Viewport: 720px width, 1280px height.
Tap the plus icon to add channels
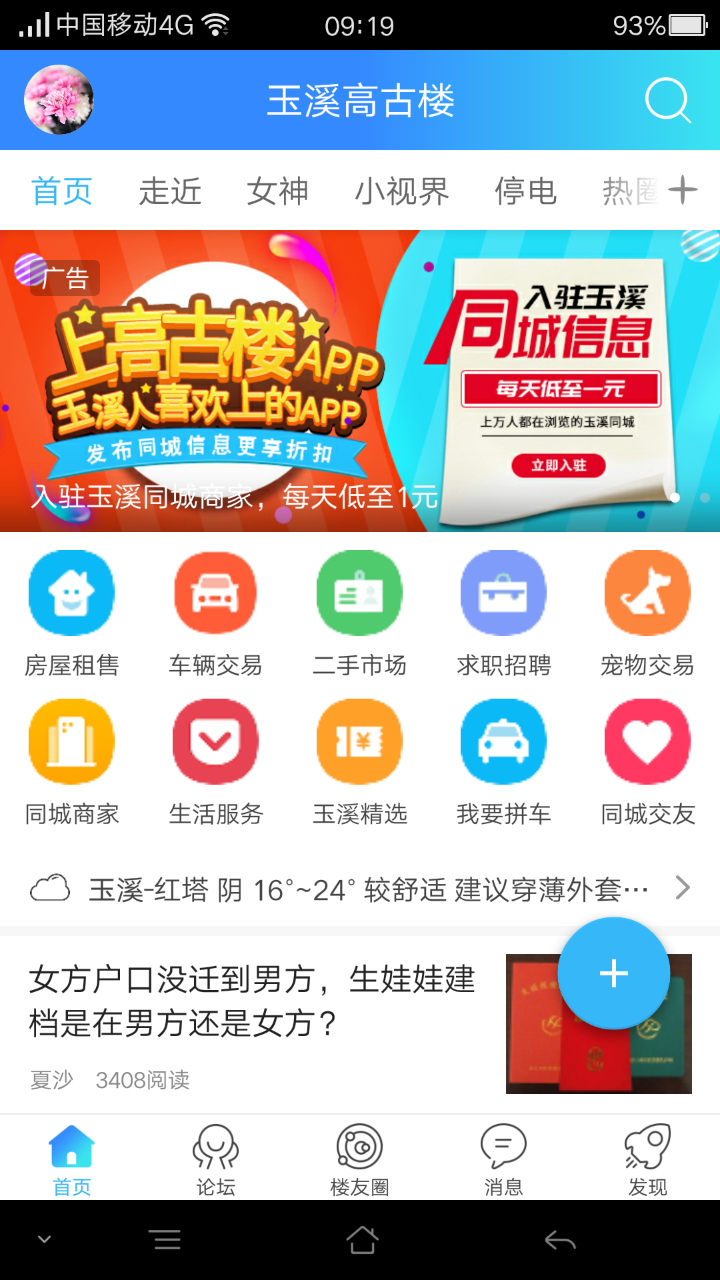[x=683, y=190]
